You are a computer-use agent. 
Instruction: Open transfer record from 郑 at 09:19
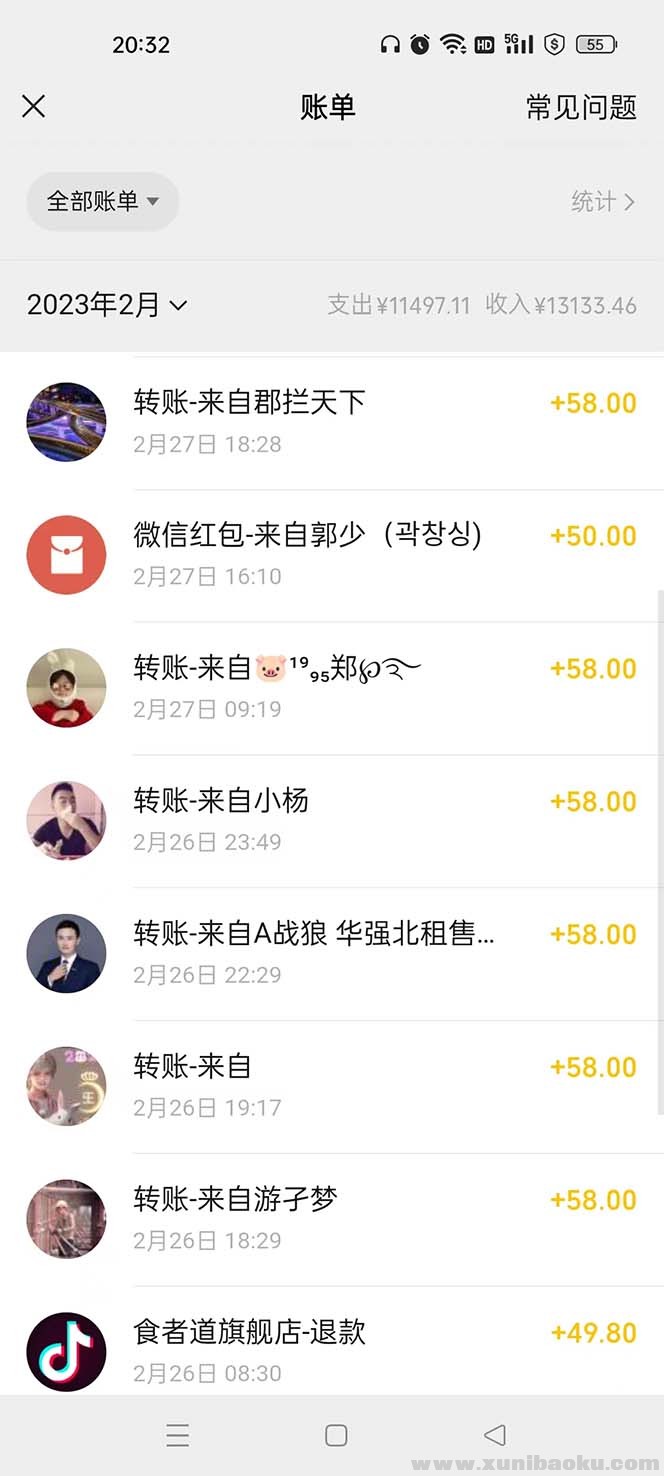332,688
